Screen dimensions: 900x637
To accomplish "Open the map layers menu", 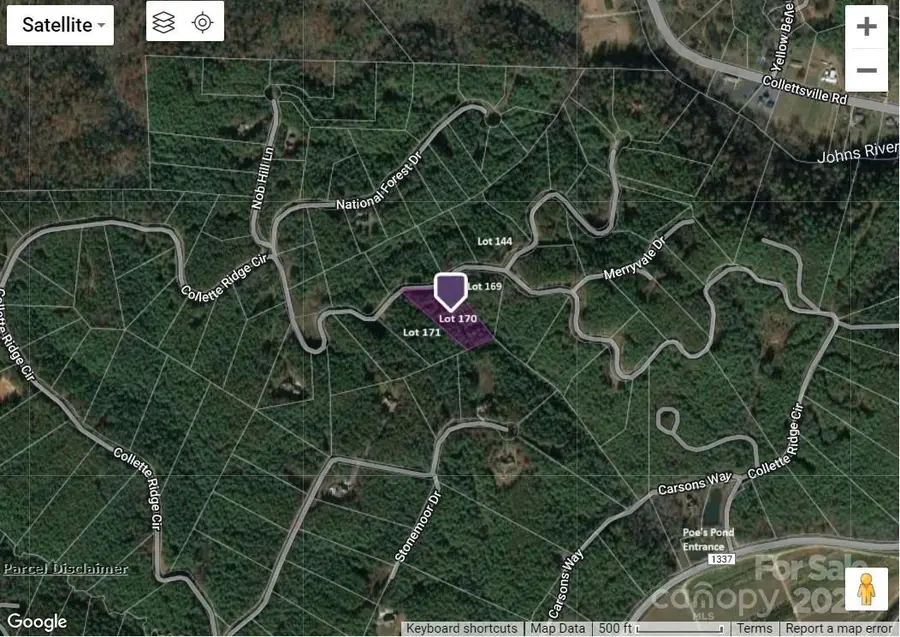I will (165, 22).
